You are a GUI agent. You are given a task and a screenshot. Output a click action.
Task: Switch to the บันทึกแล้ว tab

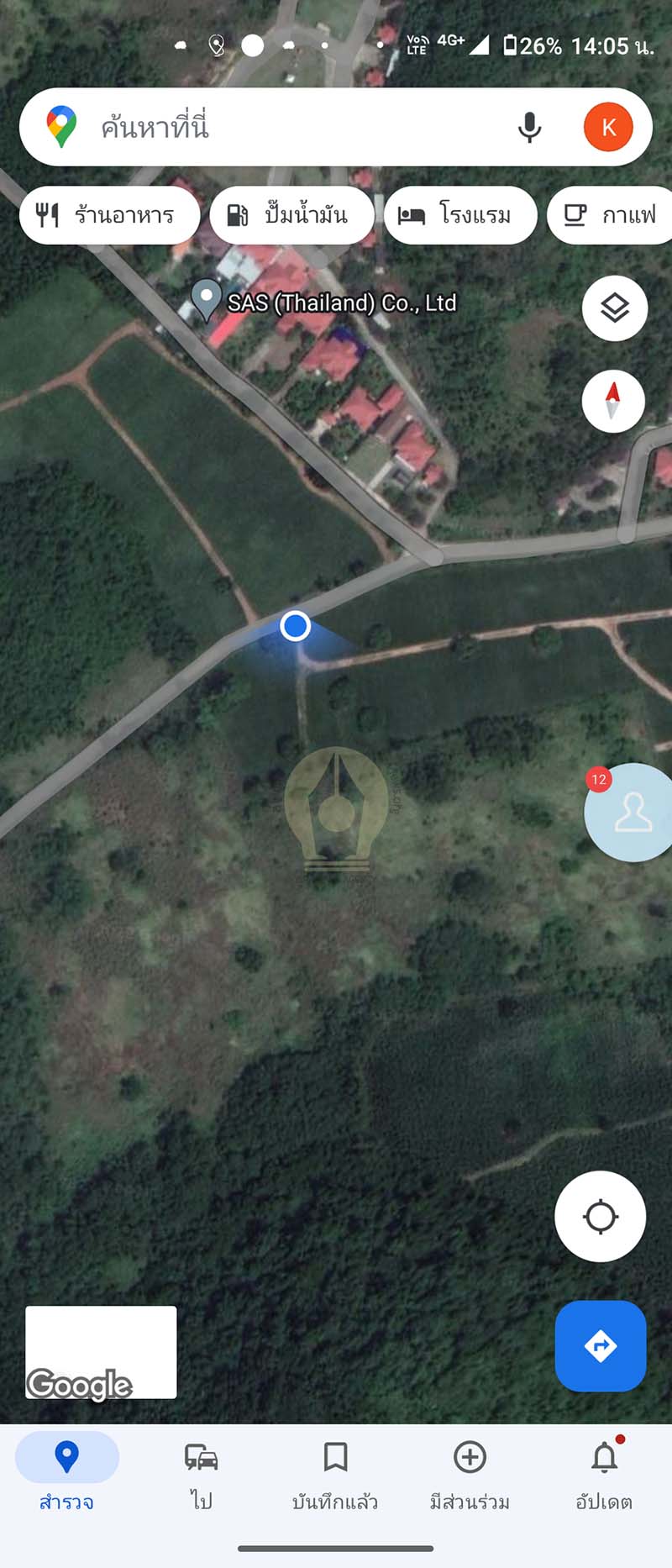335,1474
